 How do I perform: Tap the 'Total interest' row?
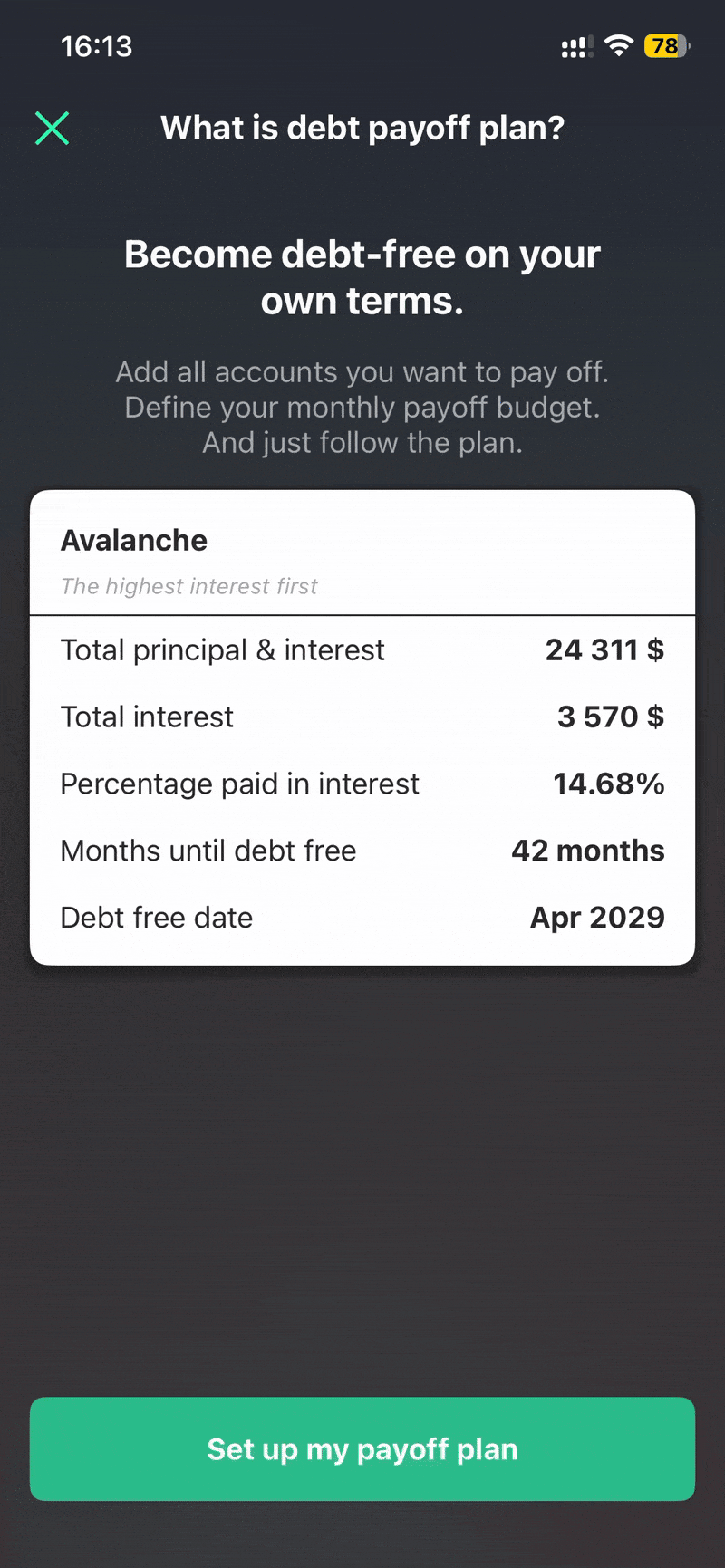pyautogui.click(x=362, y=717)
